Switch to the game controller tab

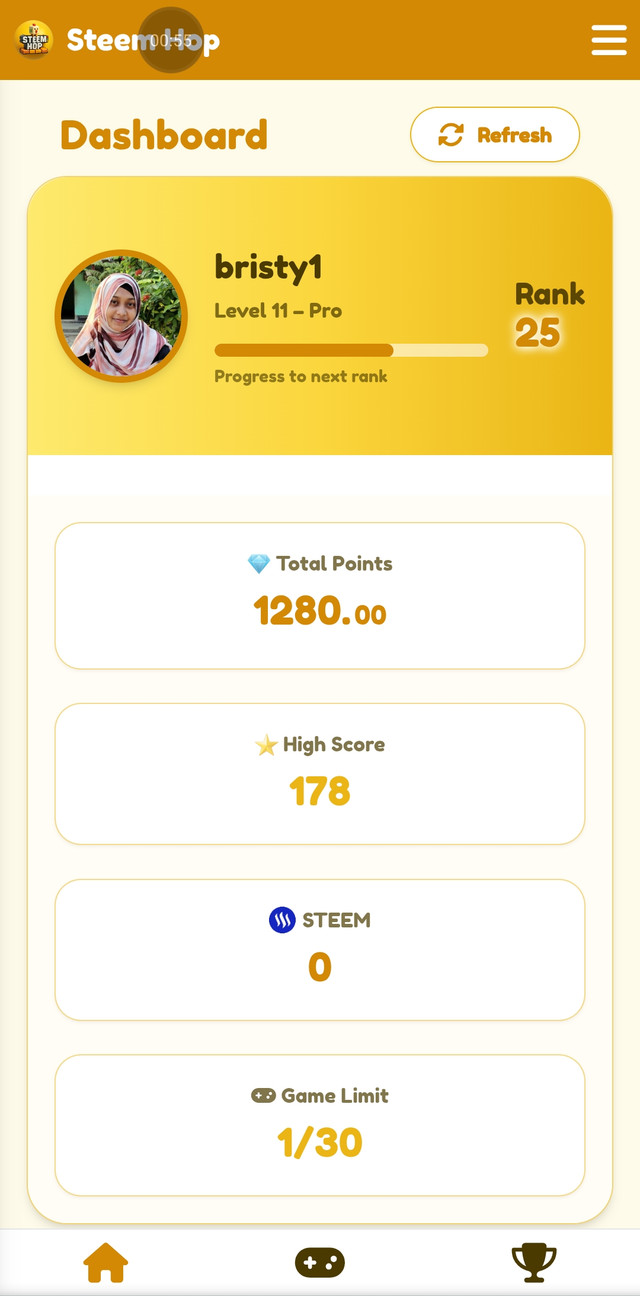[x=320, y=1262]
